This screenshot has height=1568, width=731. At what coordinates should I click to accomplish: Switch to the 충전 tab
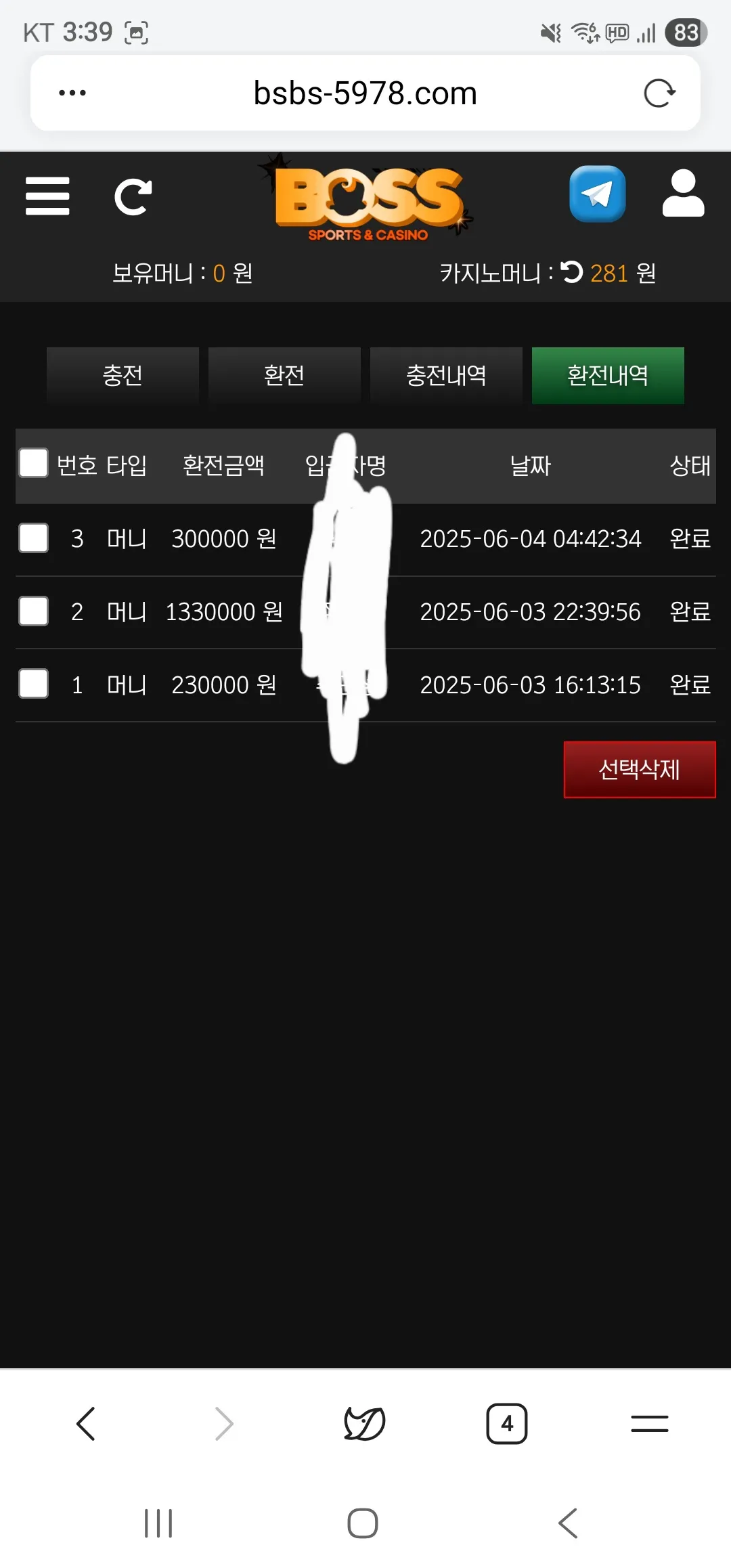[x=123, y=376]
